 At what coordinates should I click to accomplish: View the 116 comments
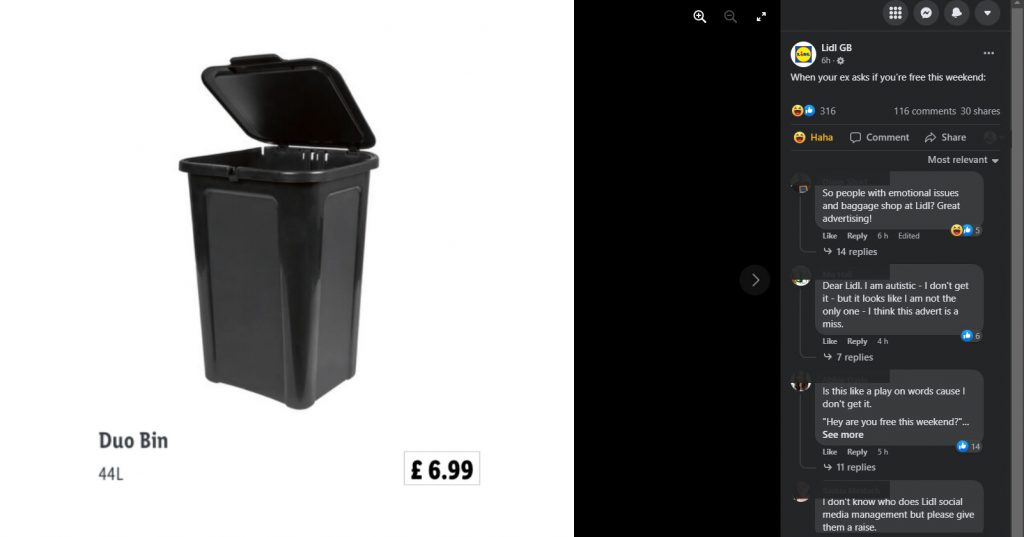(x=924, y=111)
